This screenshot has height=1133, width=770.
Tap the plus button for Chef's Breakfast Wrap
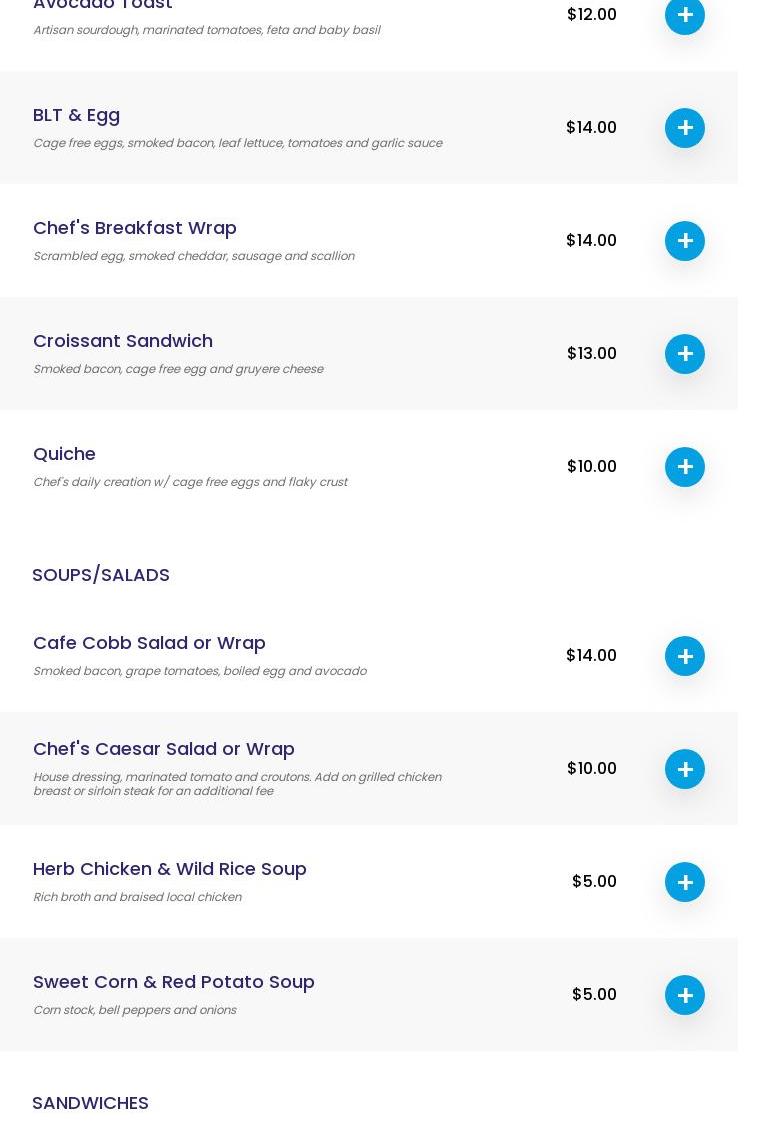point(685,241)
